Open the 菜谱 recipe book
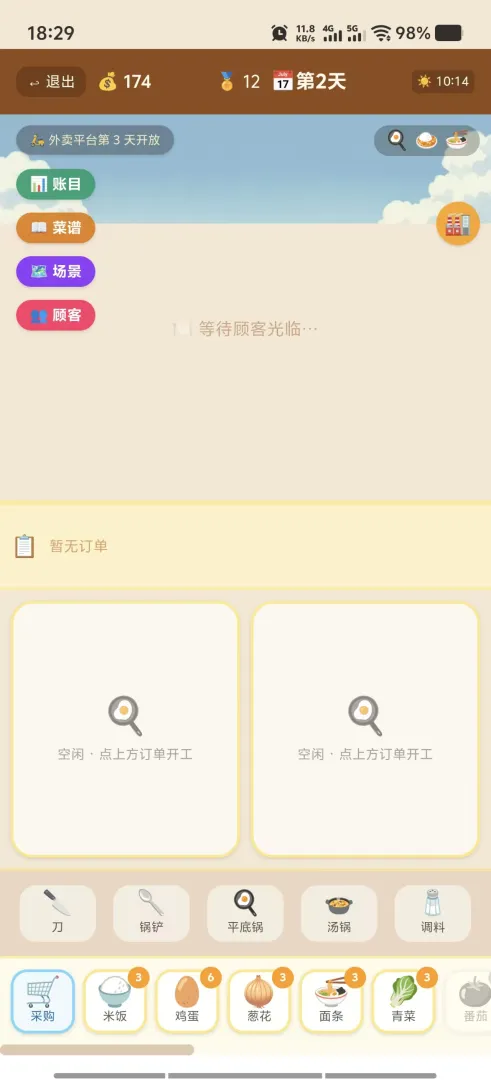This screenshot has width=491, height=1080. pos(56,228)
